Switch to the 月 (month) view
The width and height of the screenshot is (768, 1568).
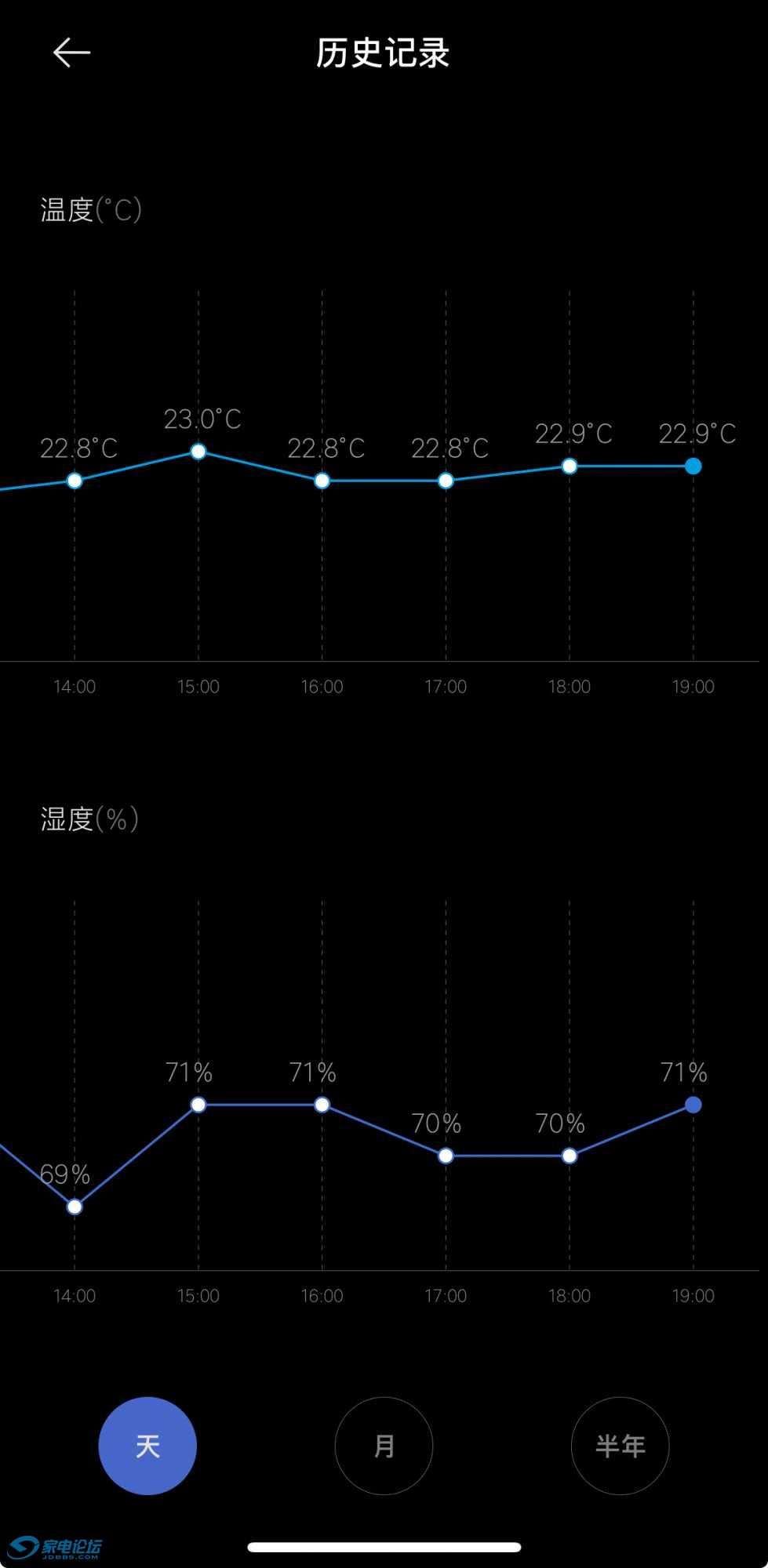(x=384, y=1445)
